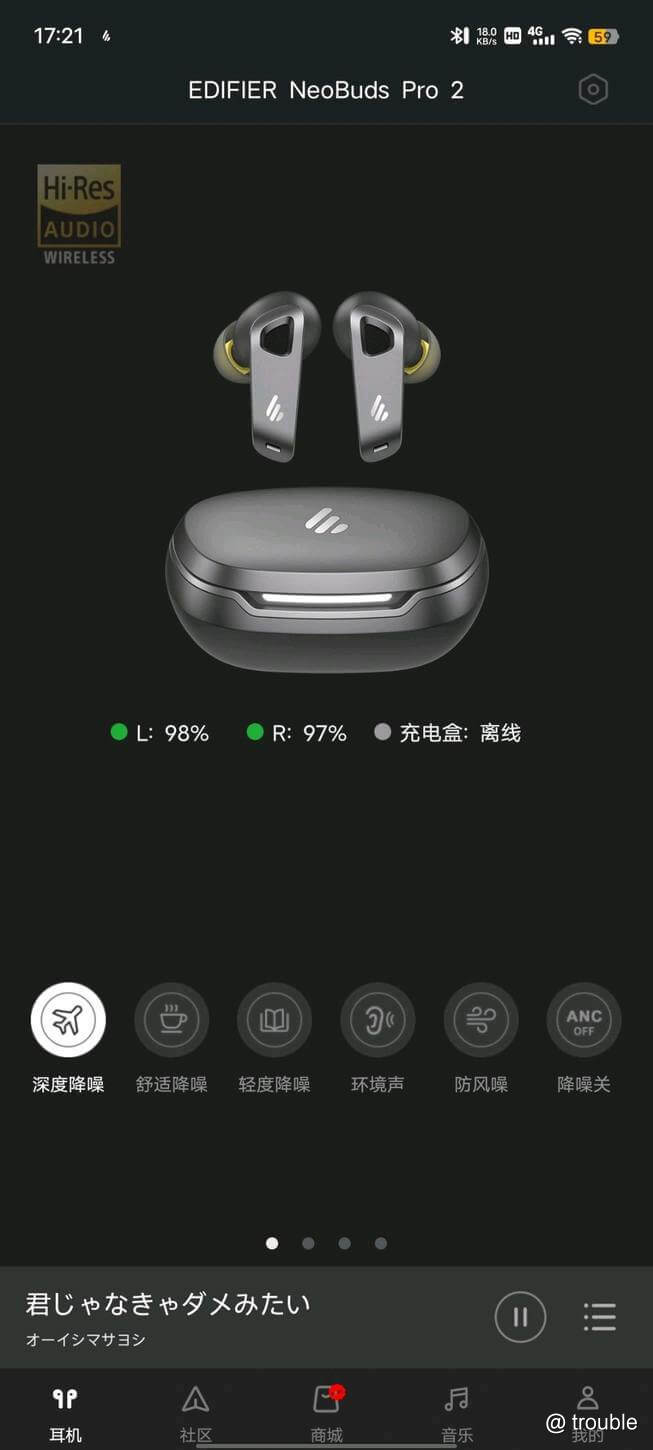
Task: Enable 环境声 ambient sound mode
Action: 377,1020
